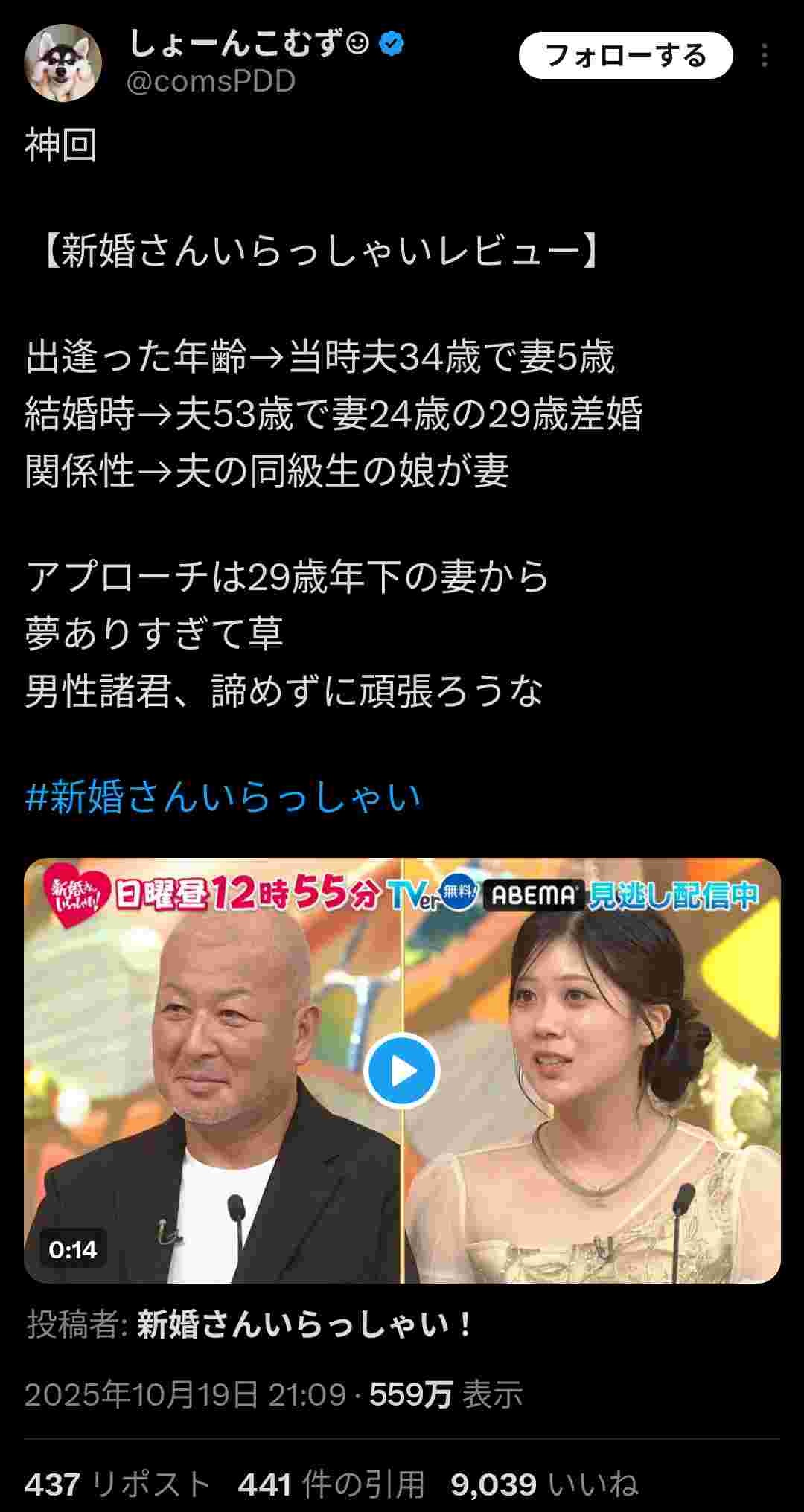This screenshot has height=1512, width=804.
Task: Tap the フォローする follow button
Action: pyautogui.click(x=625, y=56)
